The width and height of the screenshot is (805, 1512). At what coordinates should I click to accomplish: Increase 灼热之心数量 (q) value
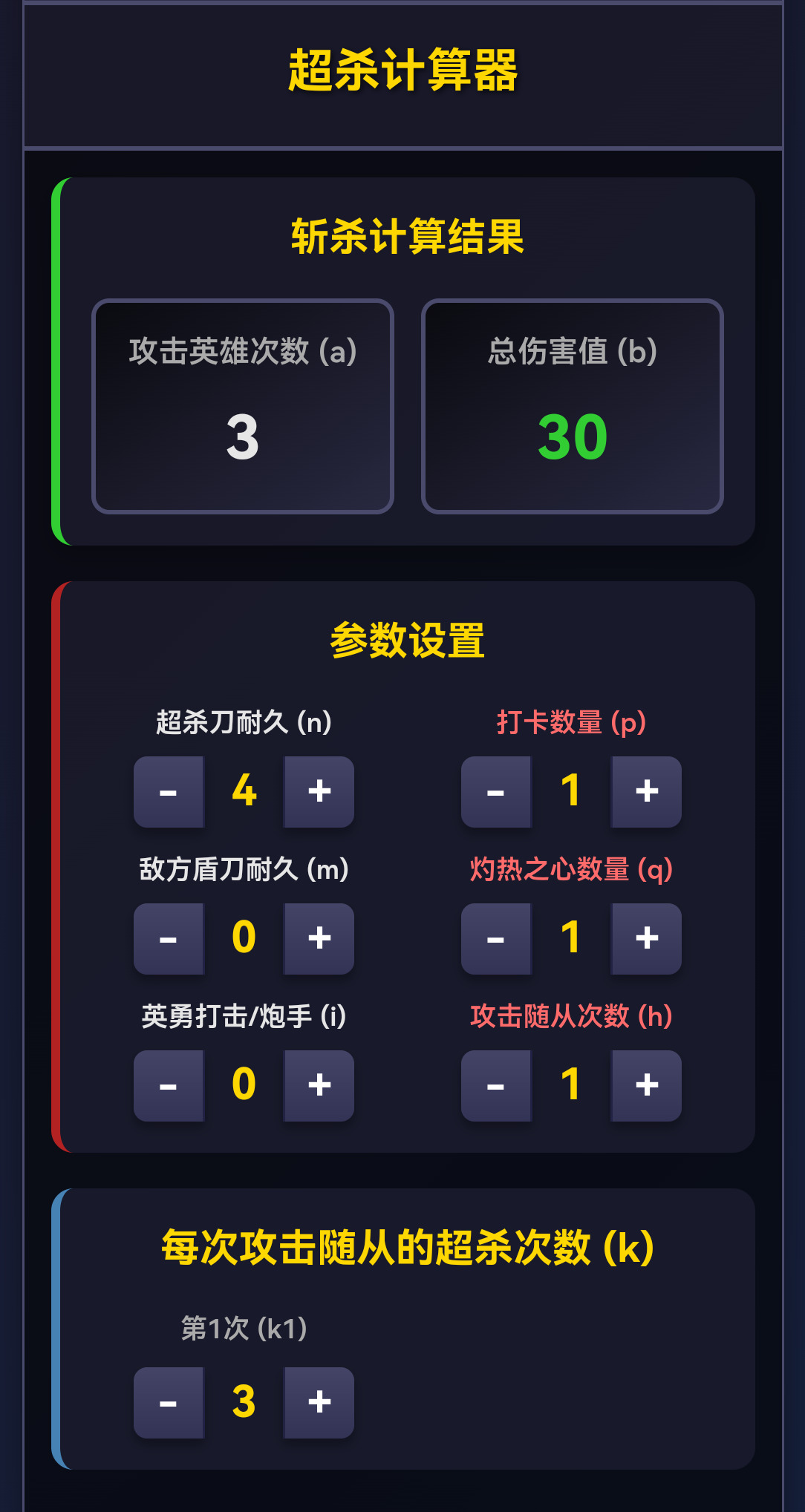click(x=647, y=938)
